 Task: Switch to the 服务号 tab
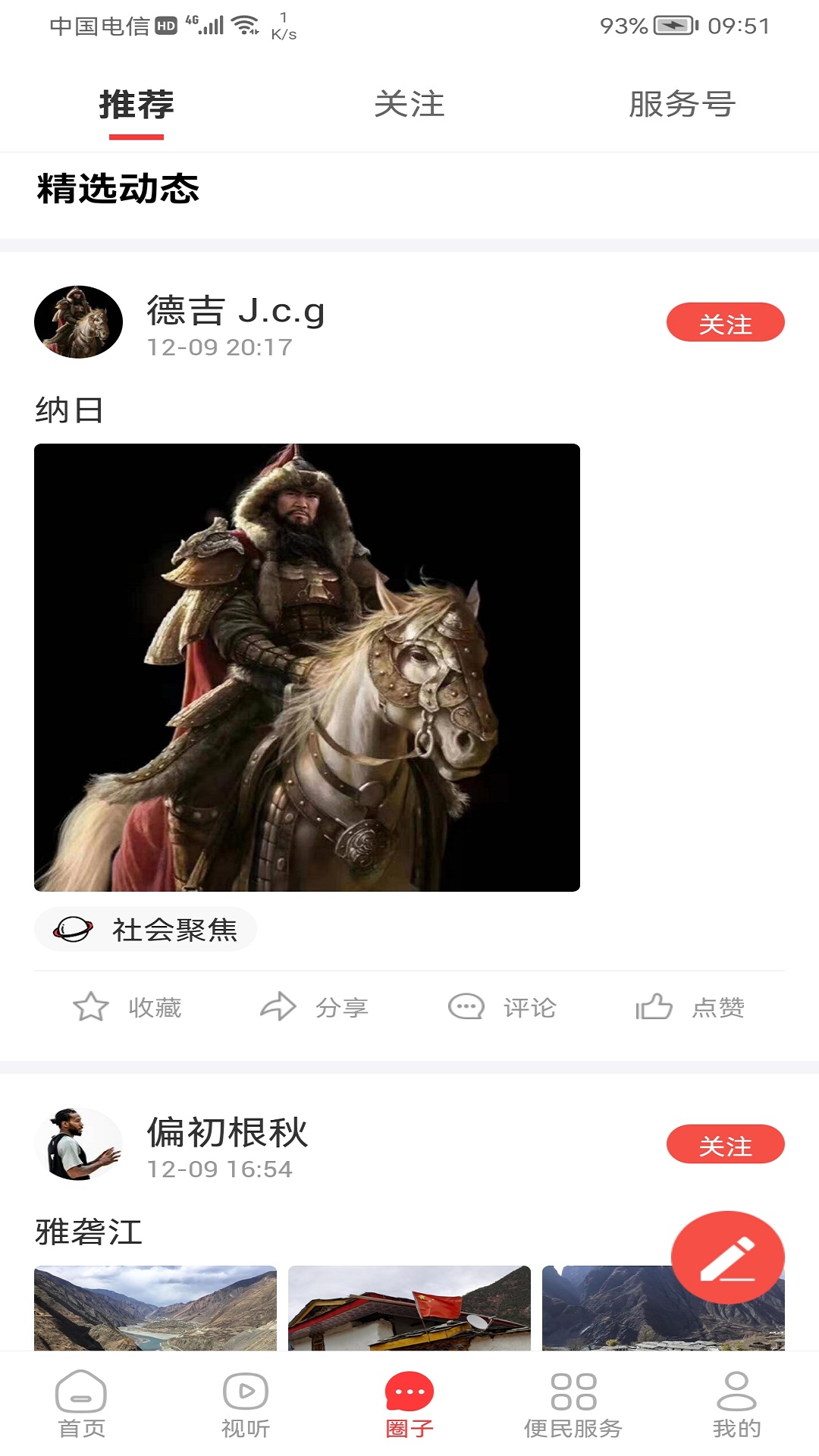click(680, 106)
